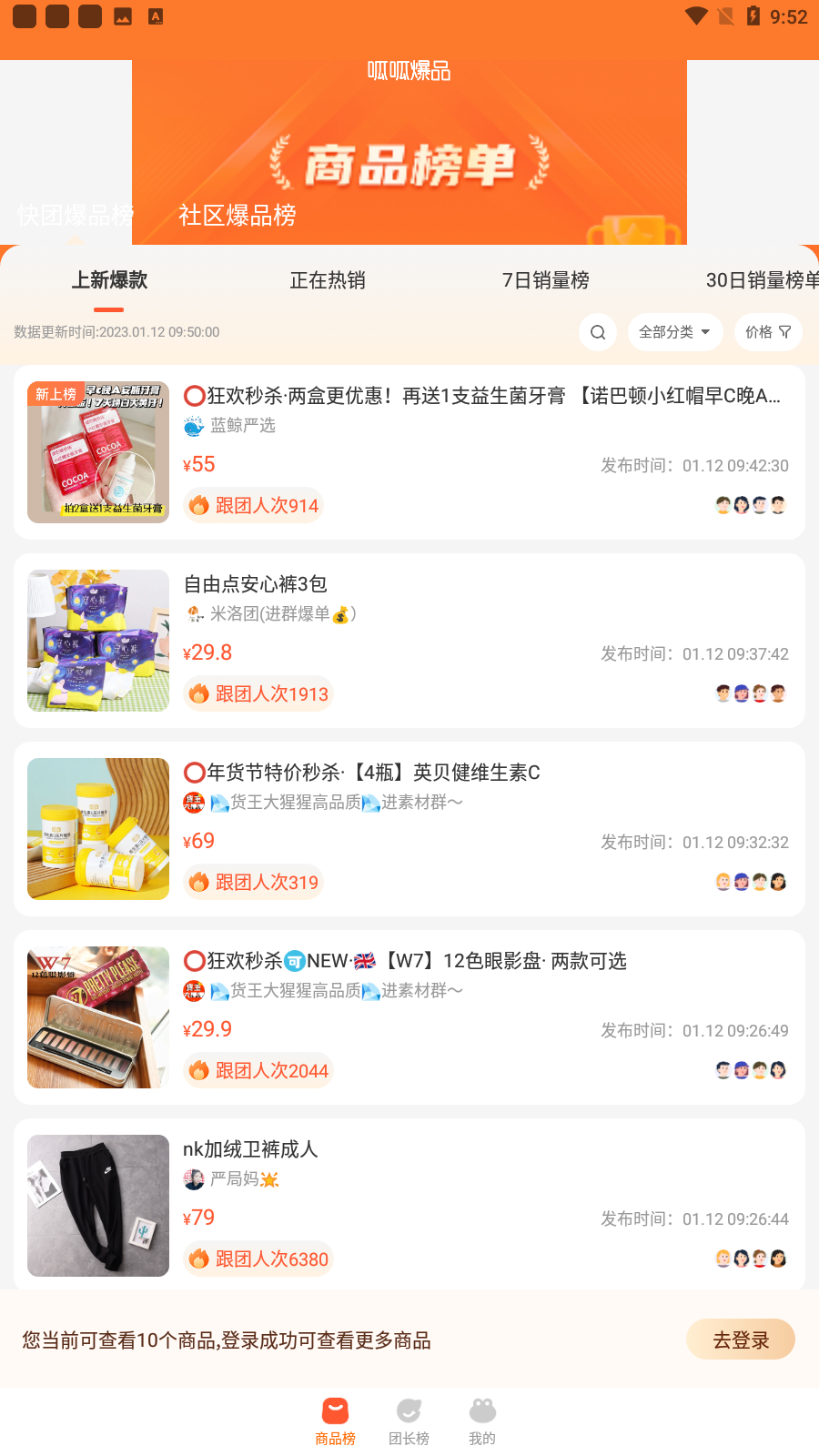Toggle the 正在热销 sorting option
The image size is (819, 1456).
327,281
